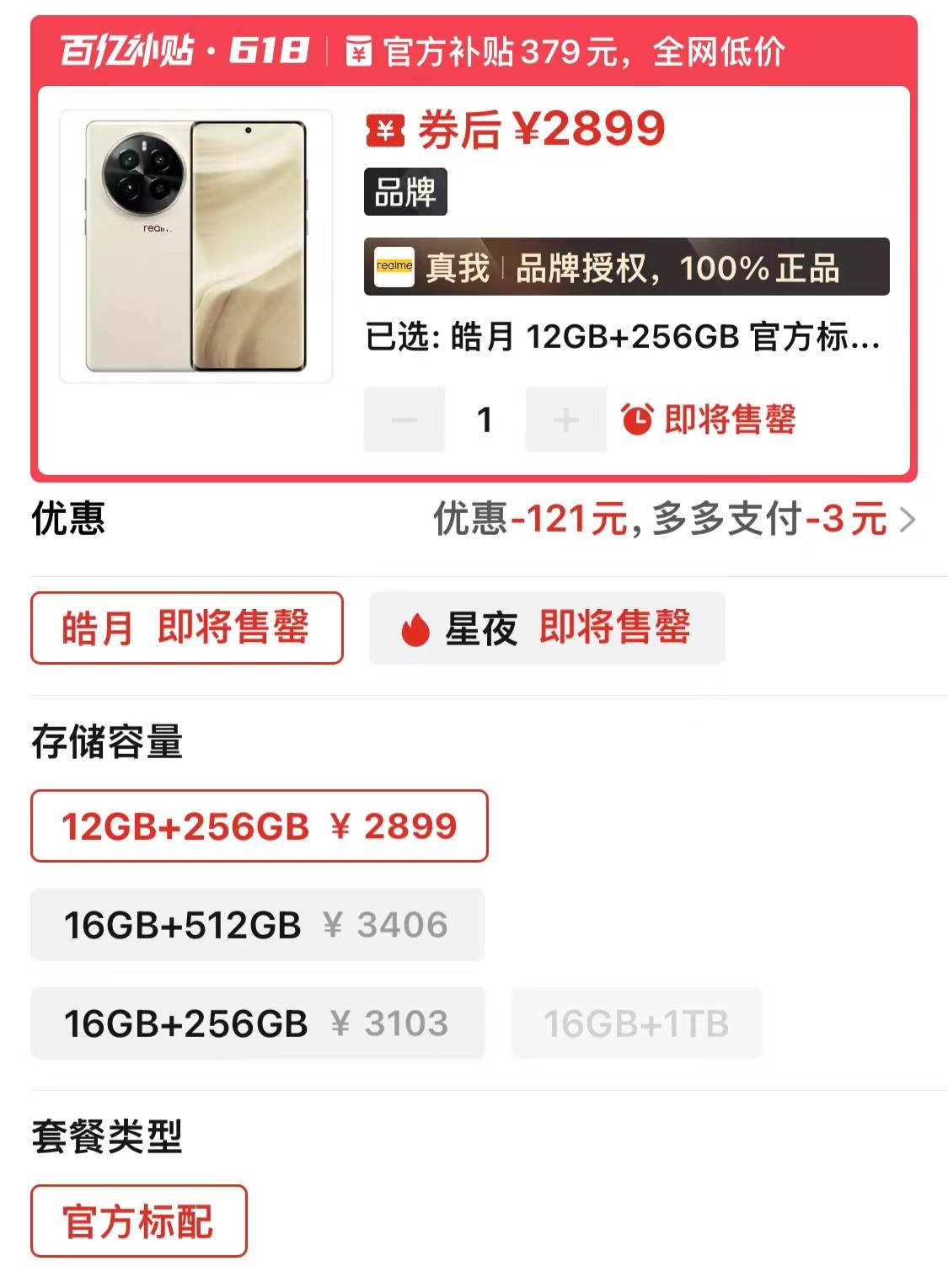Select the 皓月 color option

coord(186,628)
